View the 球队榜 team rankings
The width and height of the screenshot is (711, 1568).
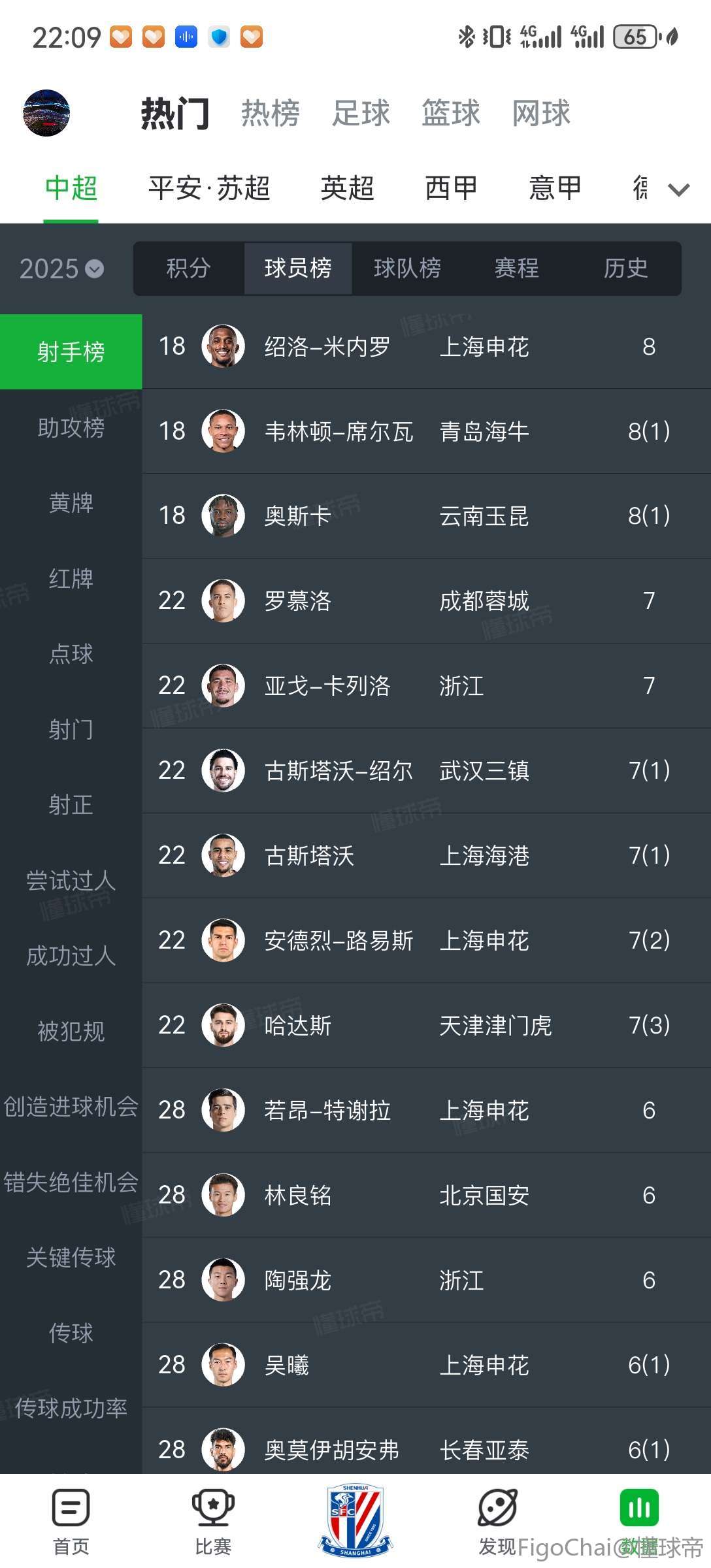click(407, 269)
